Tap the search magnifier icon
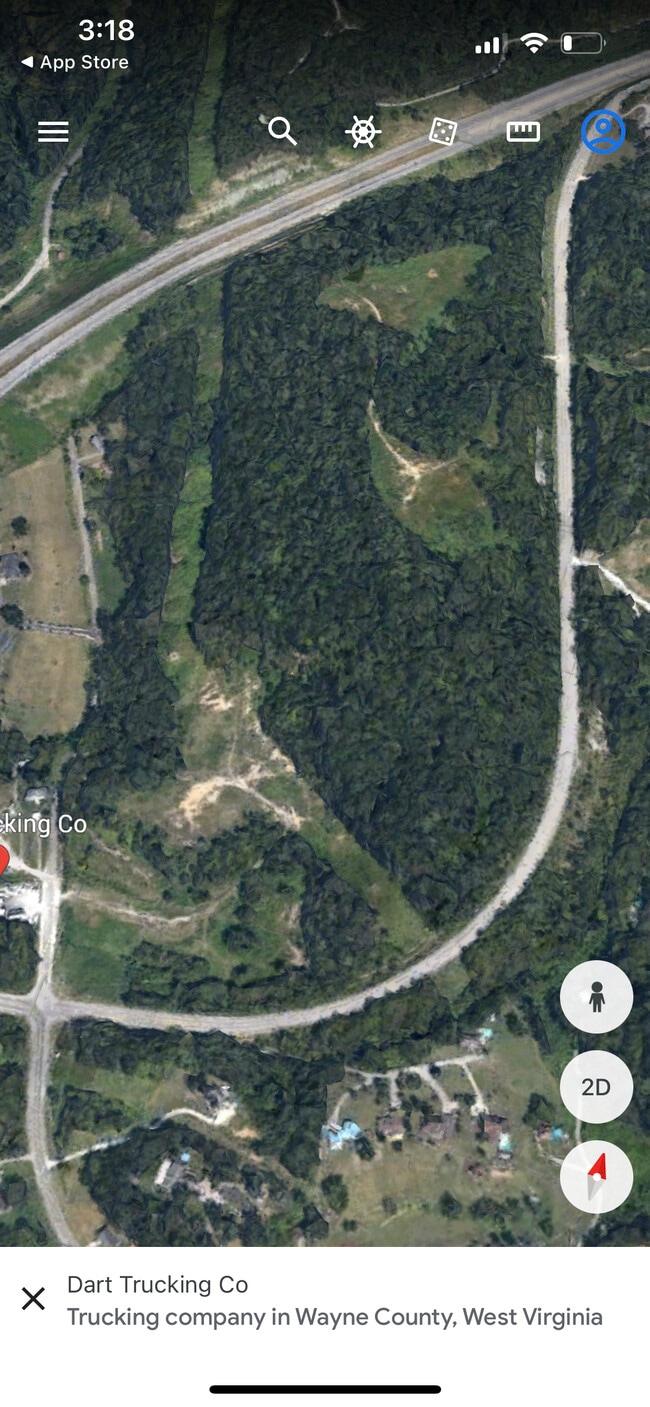The width and height of the screenshot is (650, 1407). point(282,130)
